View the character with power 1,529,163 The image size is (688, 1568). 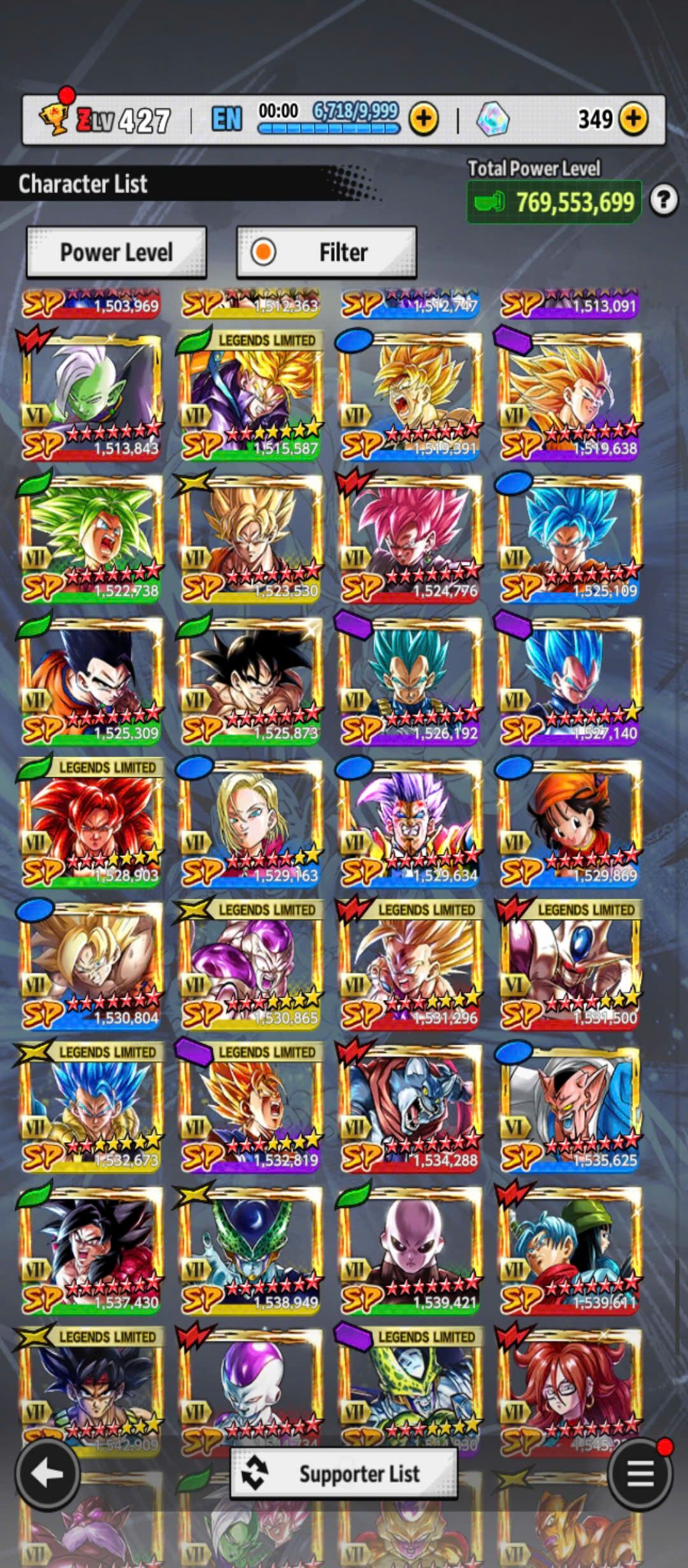tap(250, 822)
